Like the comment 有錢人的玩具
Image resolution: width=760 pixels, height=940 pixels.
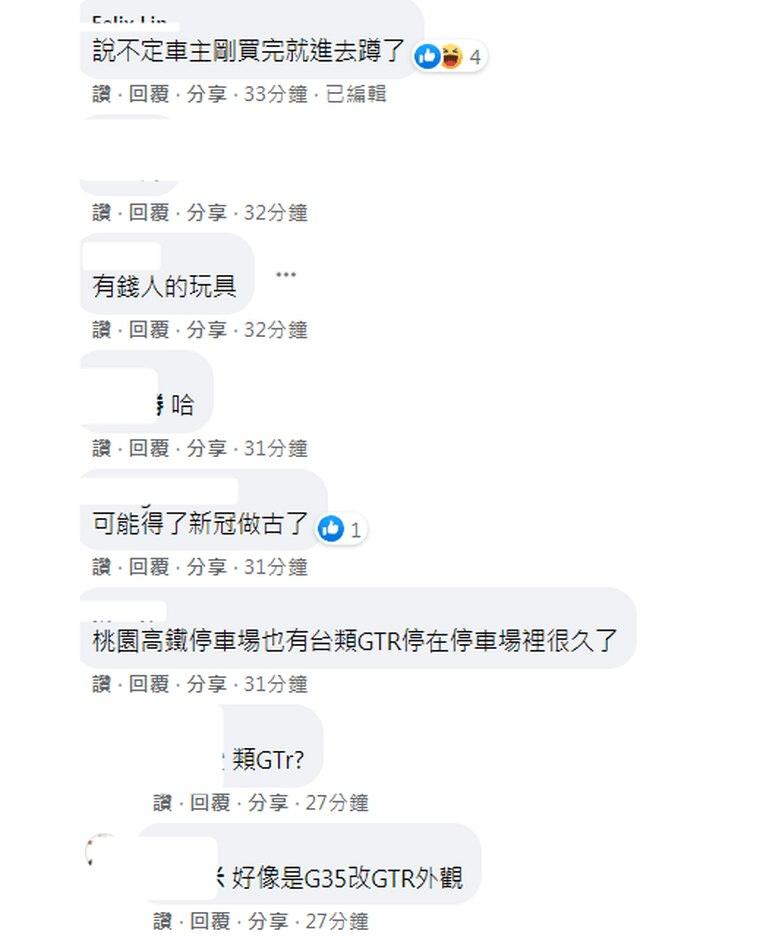pos(101,329)
